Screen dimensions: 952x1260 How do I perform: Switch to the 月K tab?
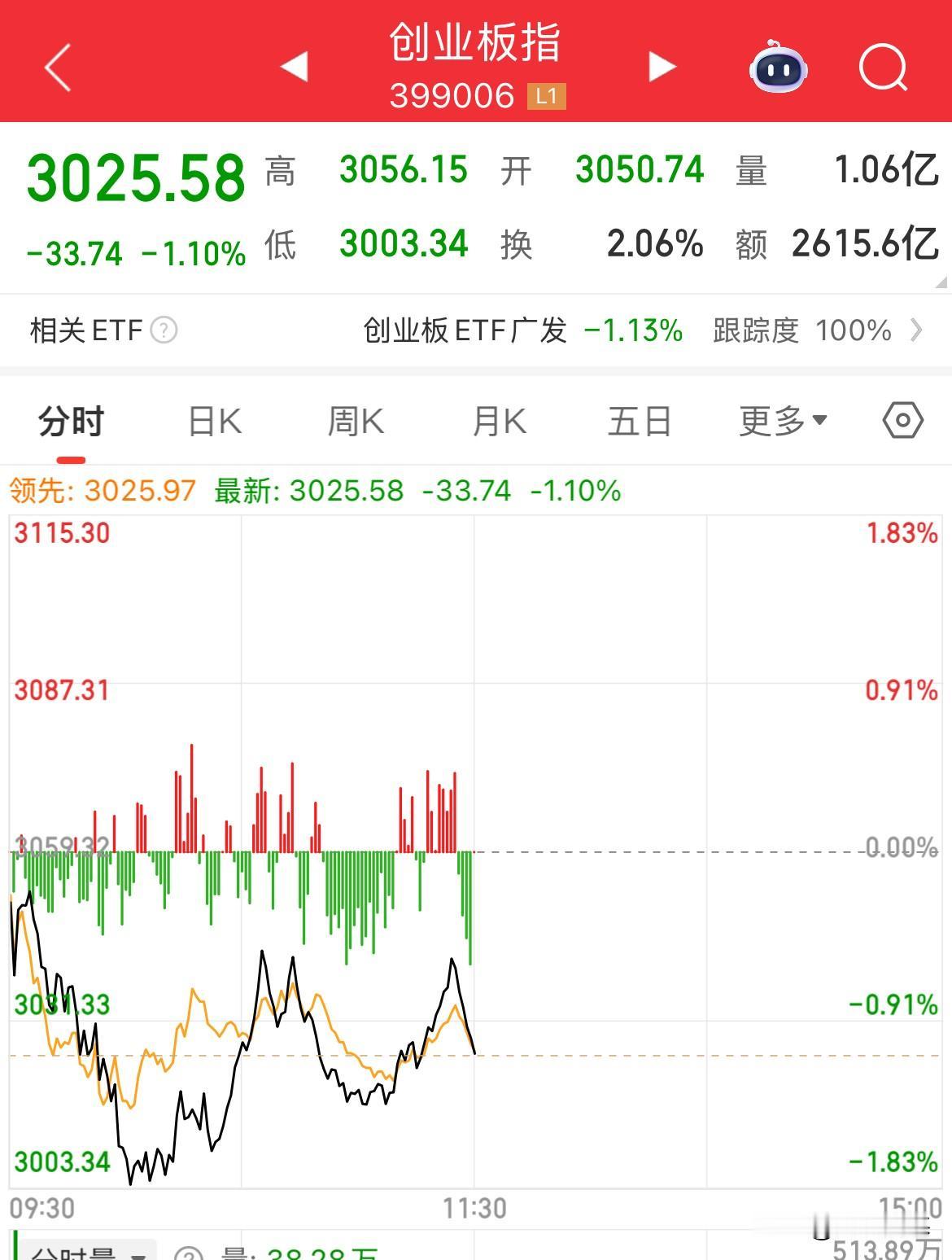499,422
